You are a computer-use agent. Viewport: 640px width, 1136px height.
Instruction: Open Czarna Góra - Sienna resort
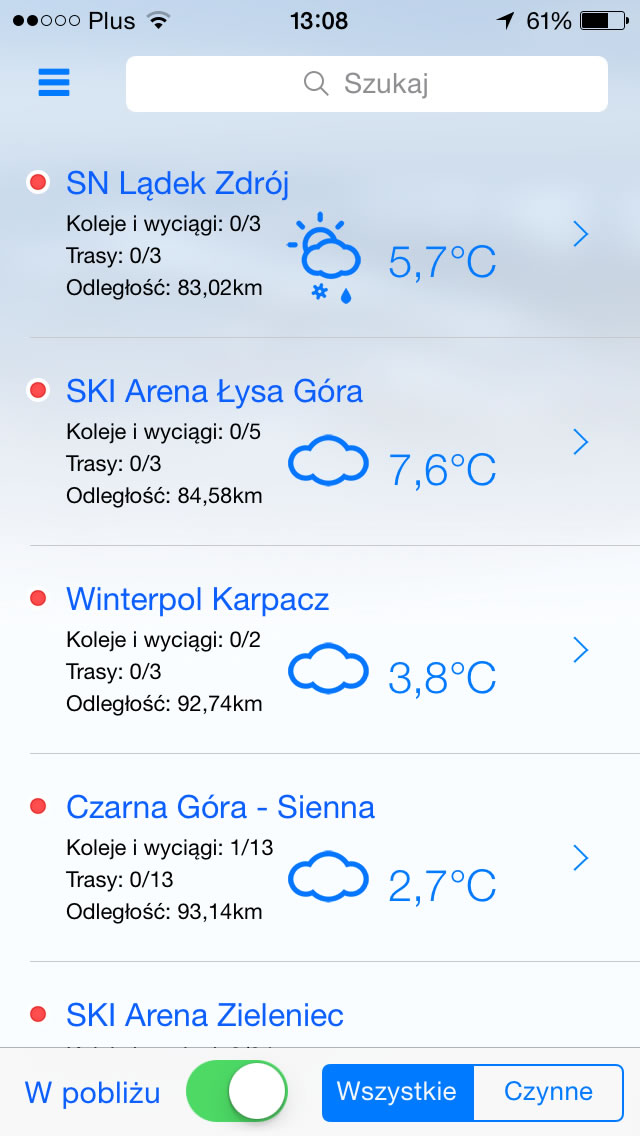click(320, 858)
